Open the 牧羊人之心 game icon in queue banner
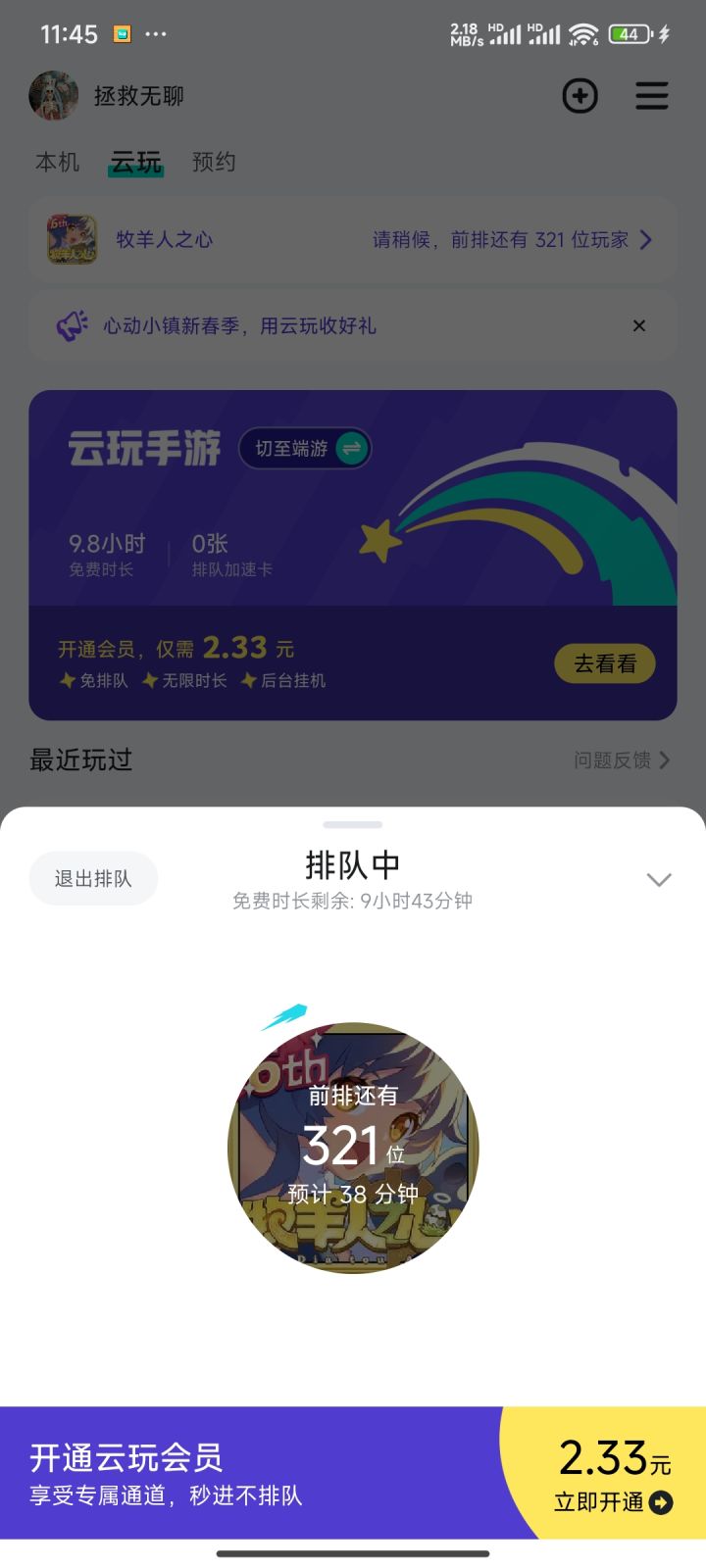Screen dimensions: 706x1568 (70, 239)
